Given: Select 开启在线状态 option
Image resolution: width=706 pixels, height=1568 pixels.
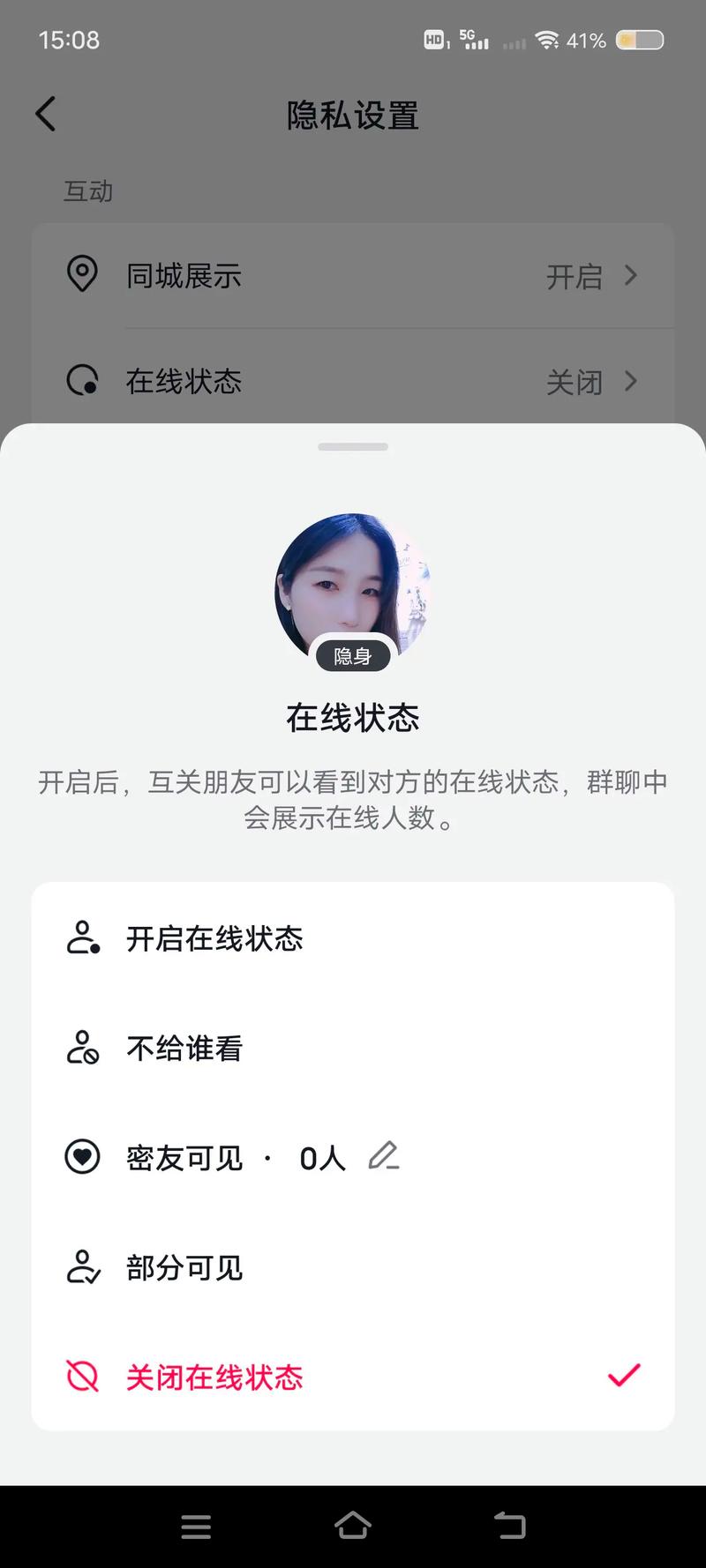Looking at the screenshot, I should (x=214, y=938).
